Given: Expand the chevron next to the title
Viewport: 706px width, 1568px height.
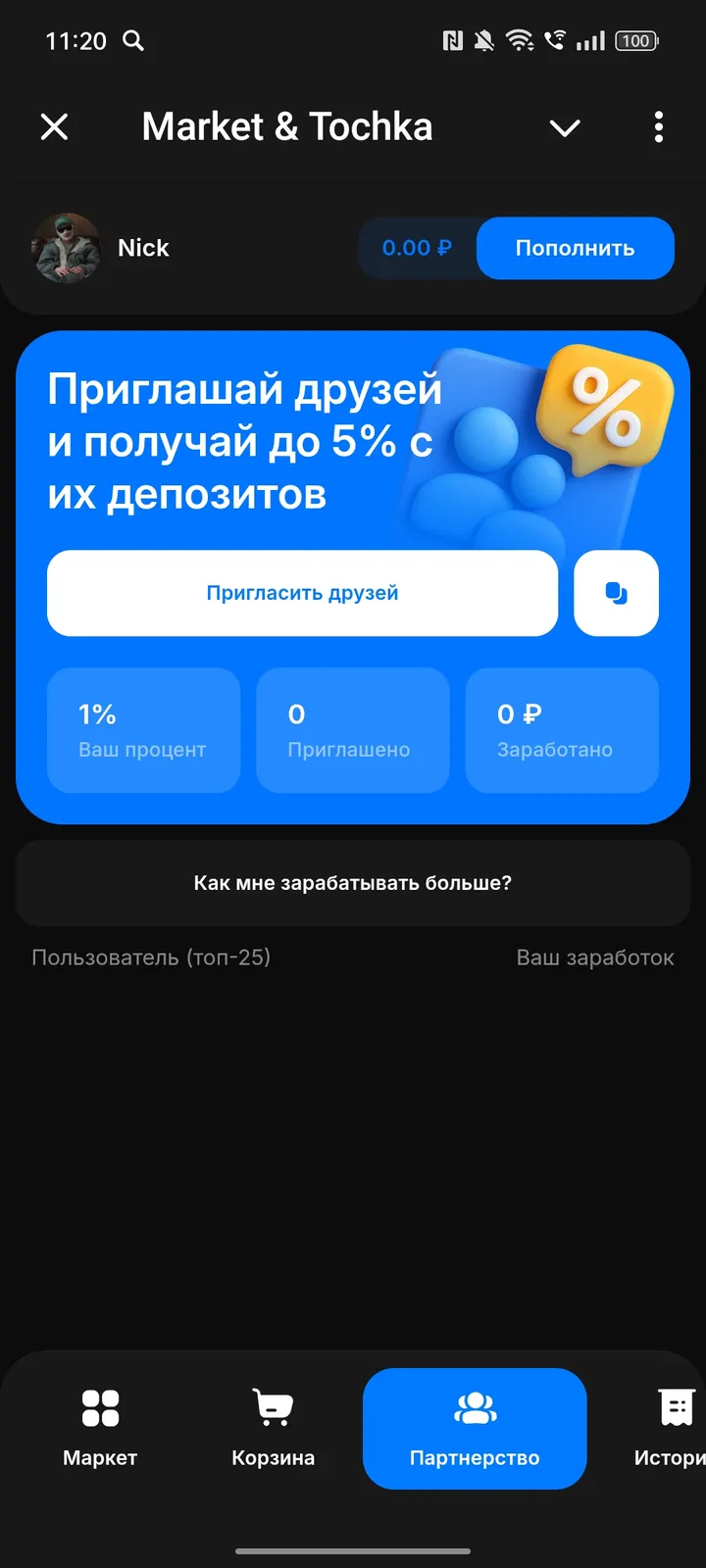Looking at the screenshot, I should click(x=565, y=127).
